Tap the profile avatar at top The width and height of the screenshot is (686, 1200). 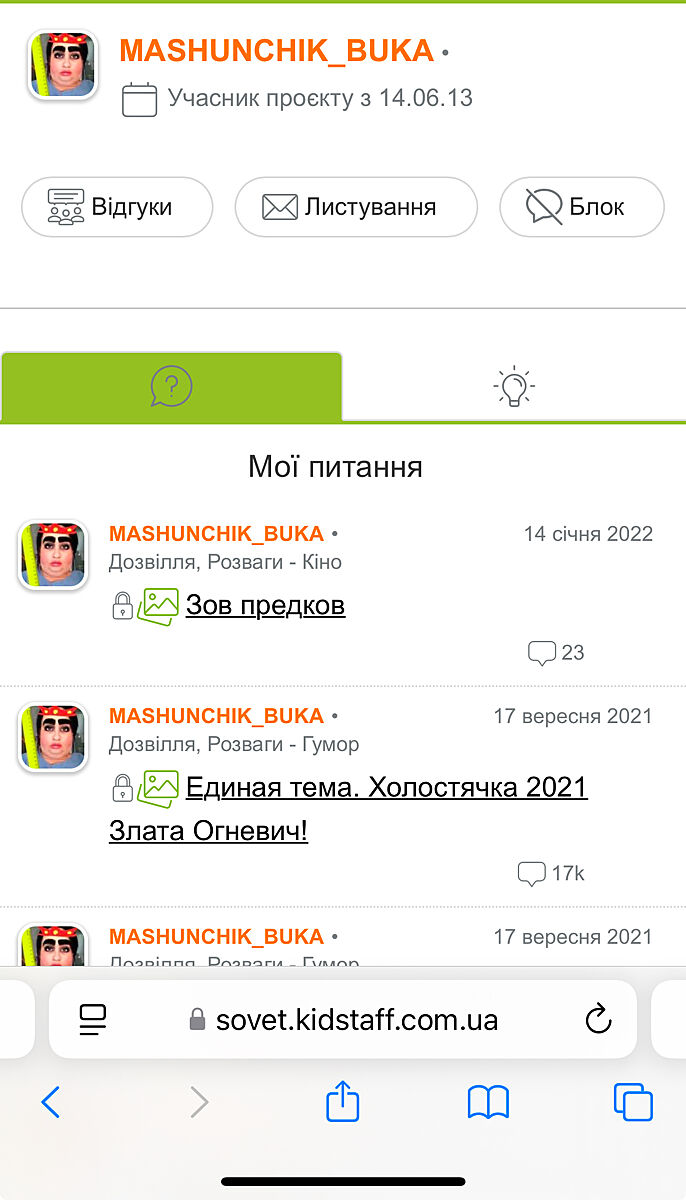pos(62,65)
